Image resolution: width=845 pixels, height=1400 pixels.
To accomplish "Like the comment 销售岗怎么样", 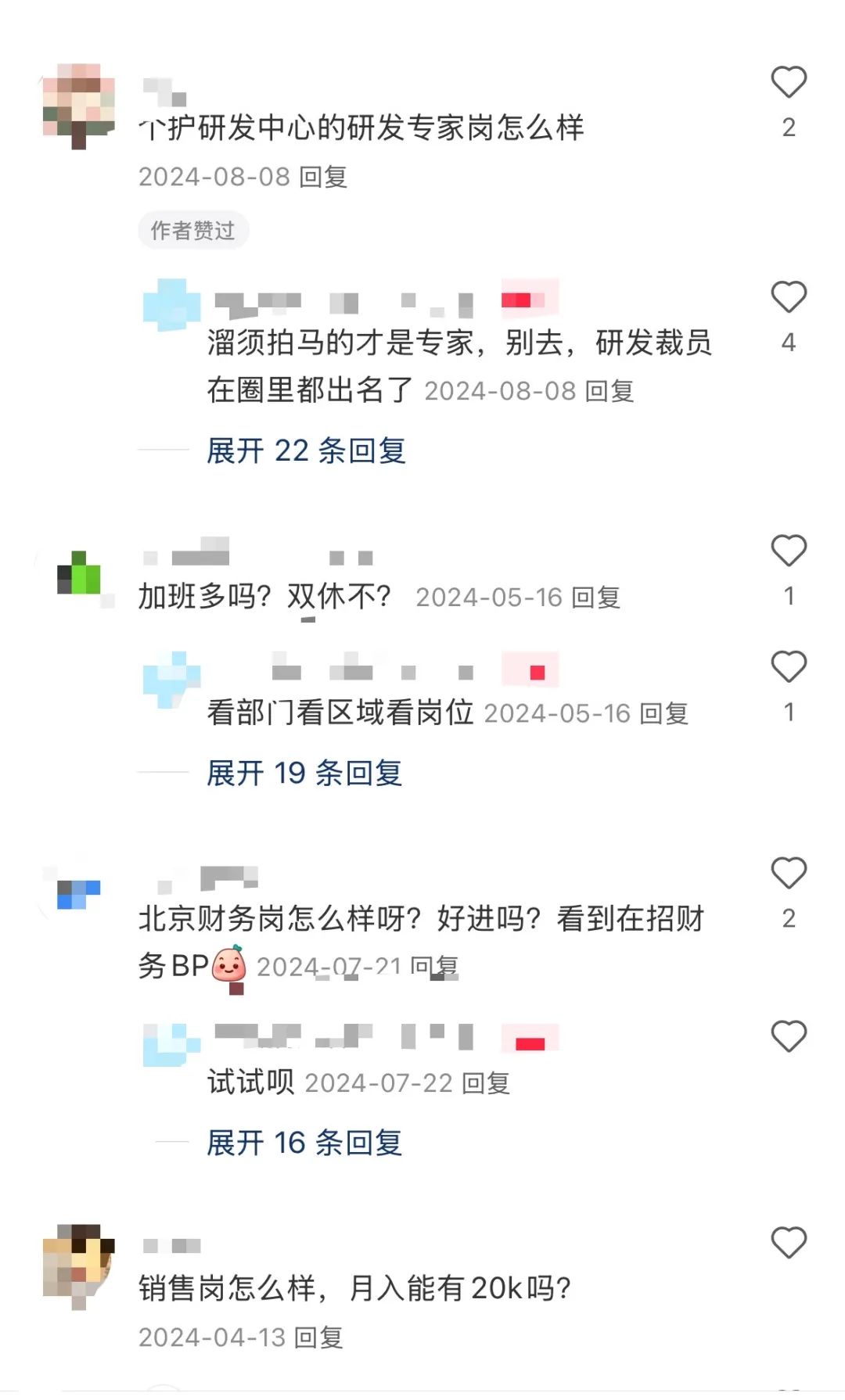I will pos(788,1243).
